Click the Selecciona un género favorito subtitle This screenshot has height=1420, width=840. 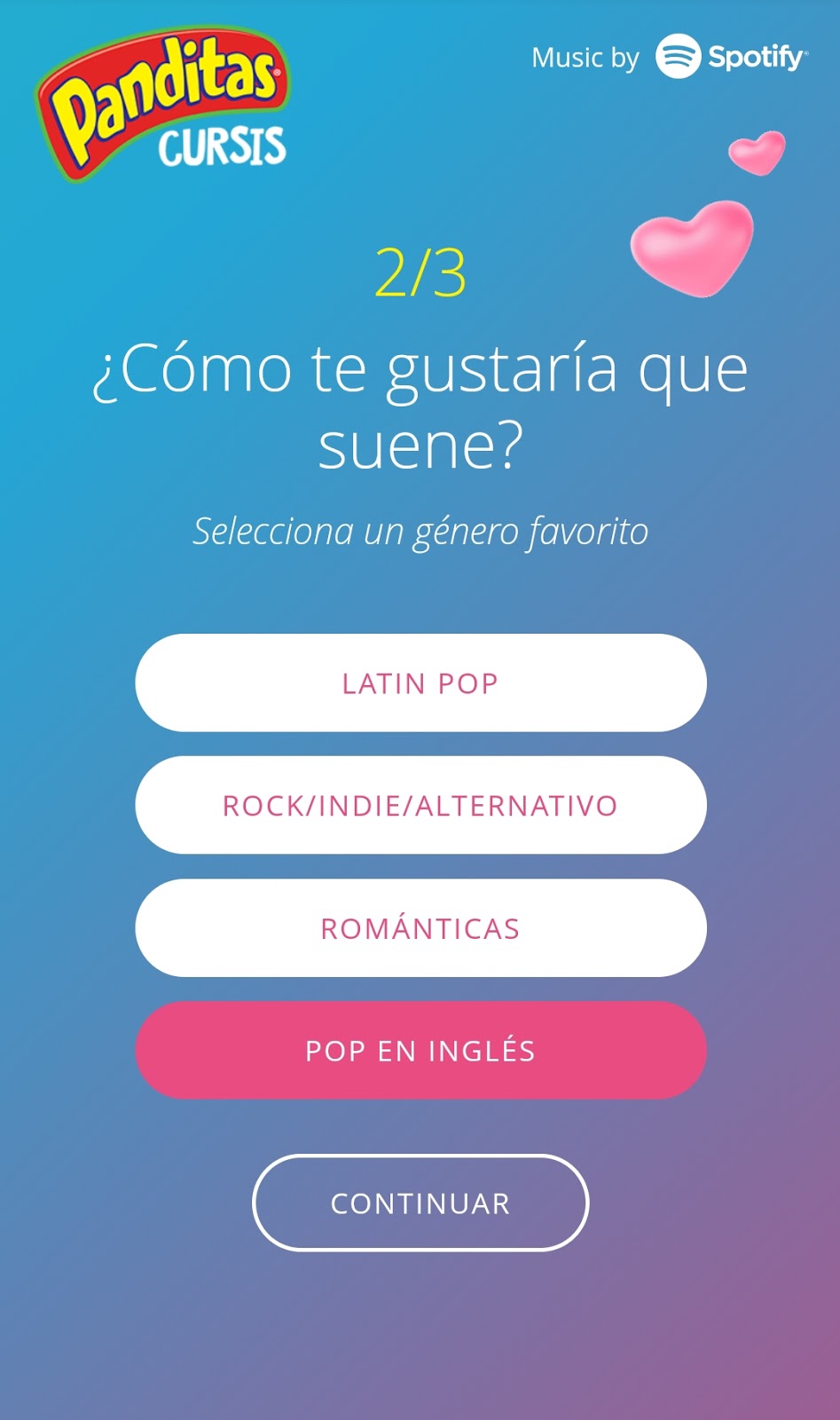419,530
